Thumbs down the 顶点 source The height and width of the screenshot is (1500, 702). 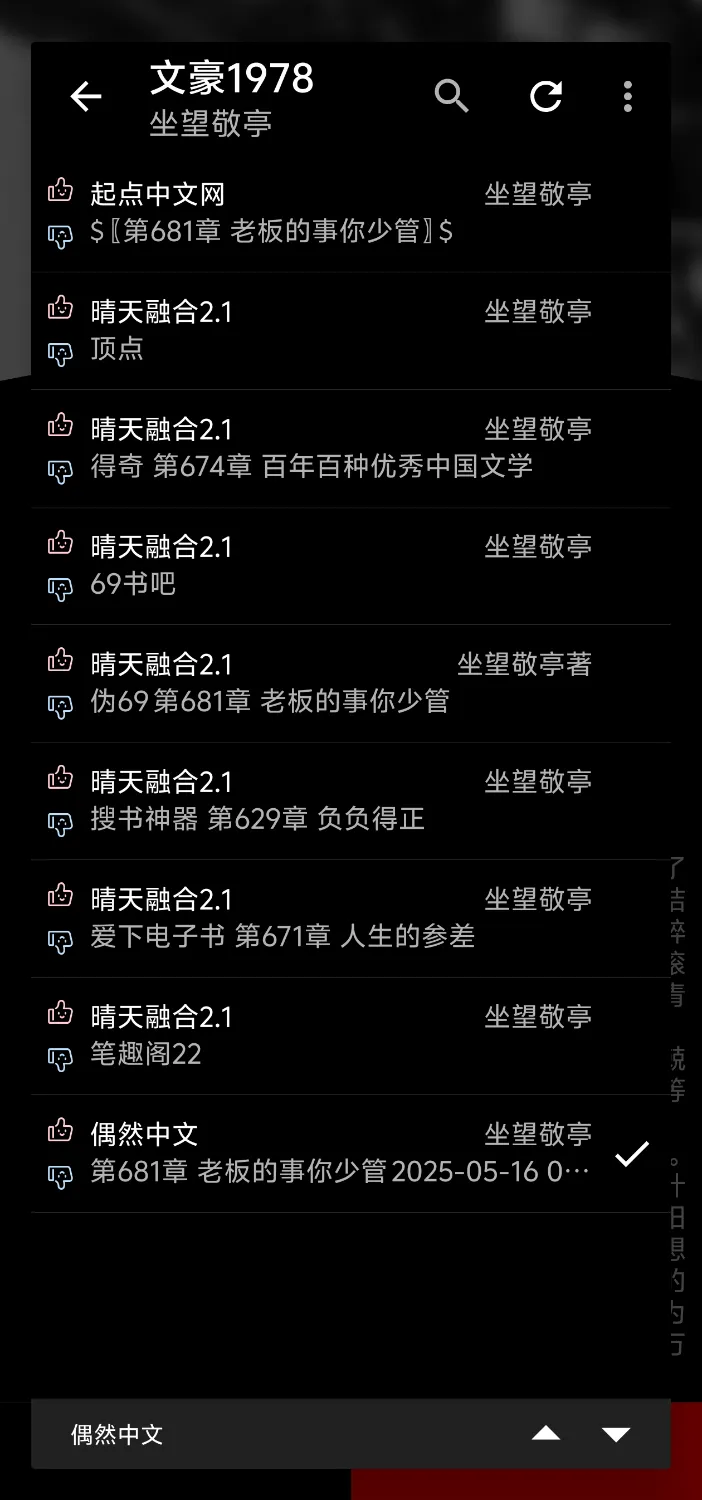(61, 354)
